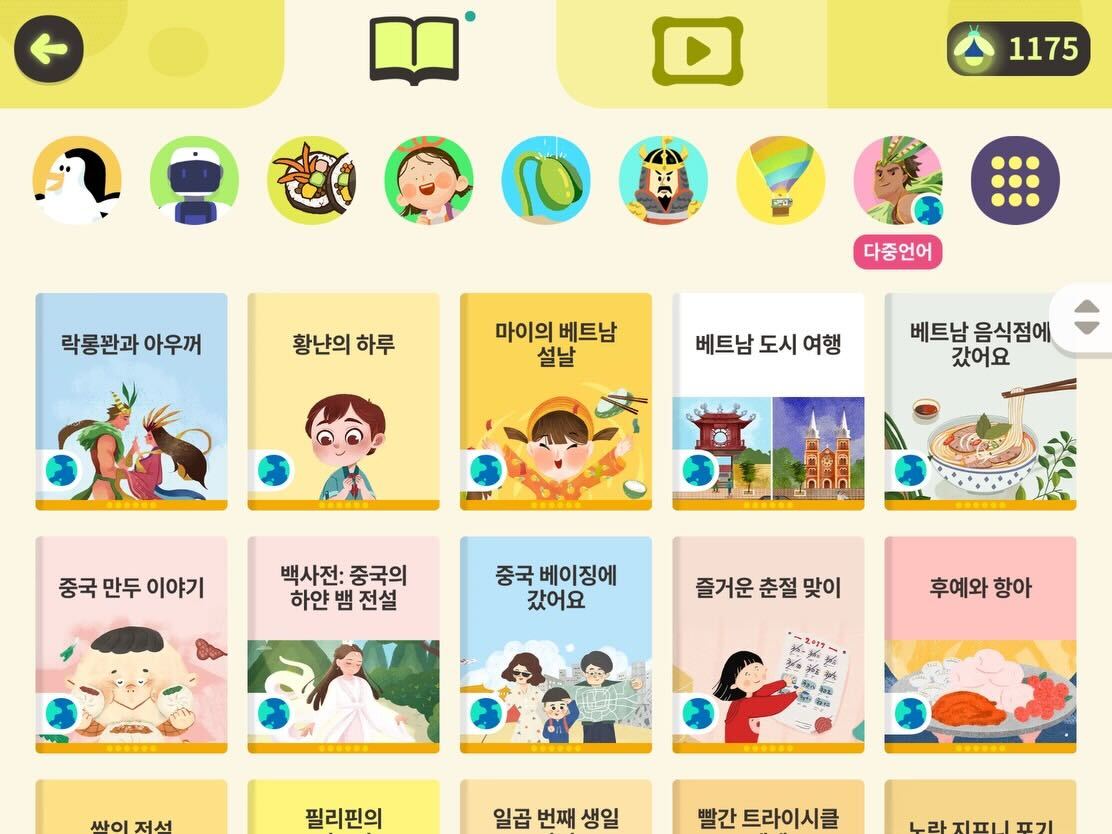This screenshot has width=1112, height=834.
Task: Switch to the videos tab
Action: tap(697, 50)
